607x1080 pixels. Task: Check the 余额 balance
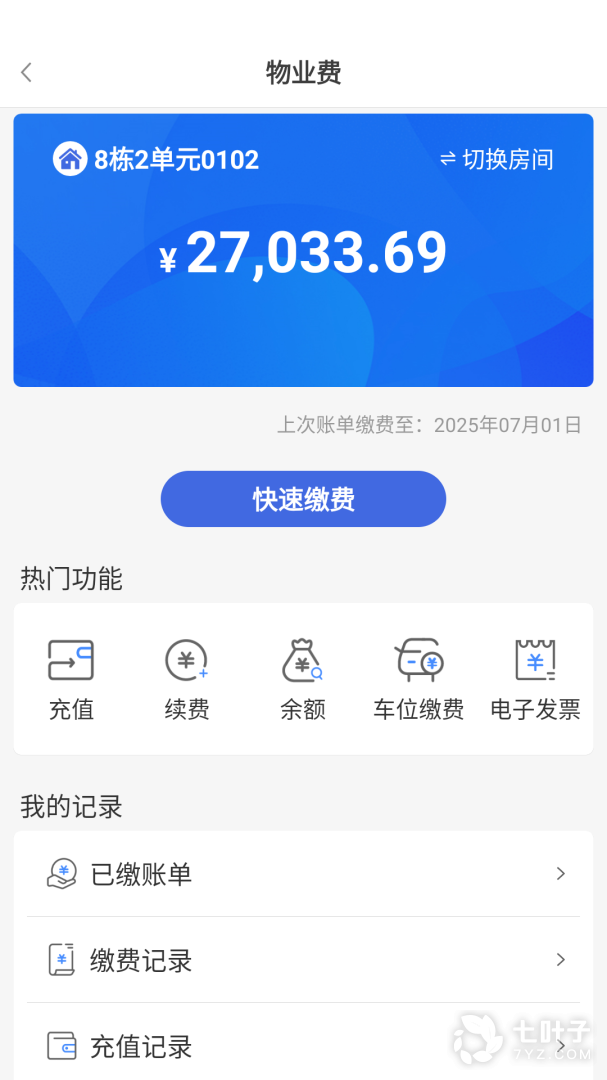click(x=302, y=679)
